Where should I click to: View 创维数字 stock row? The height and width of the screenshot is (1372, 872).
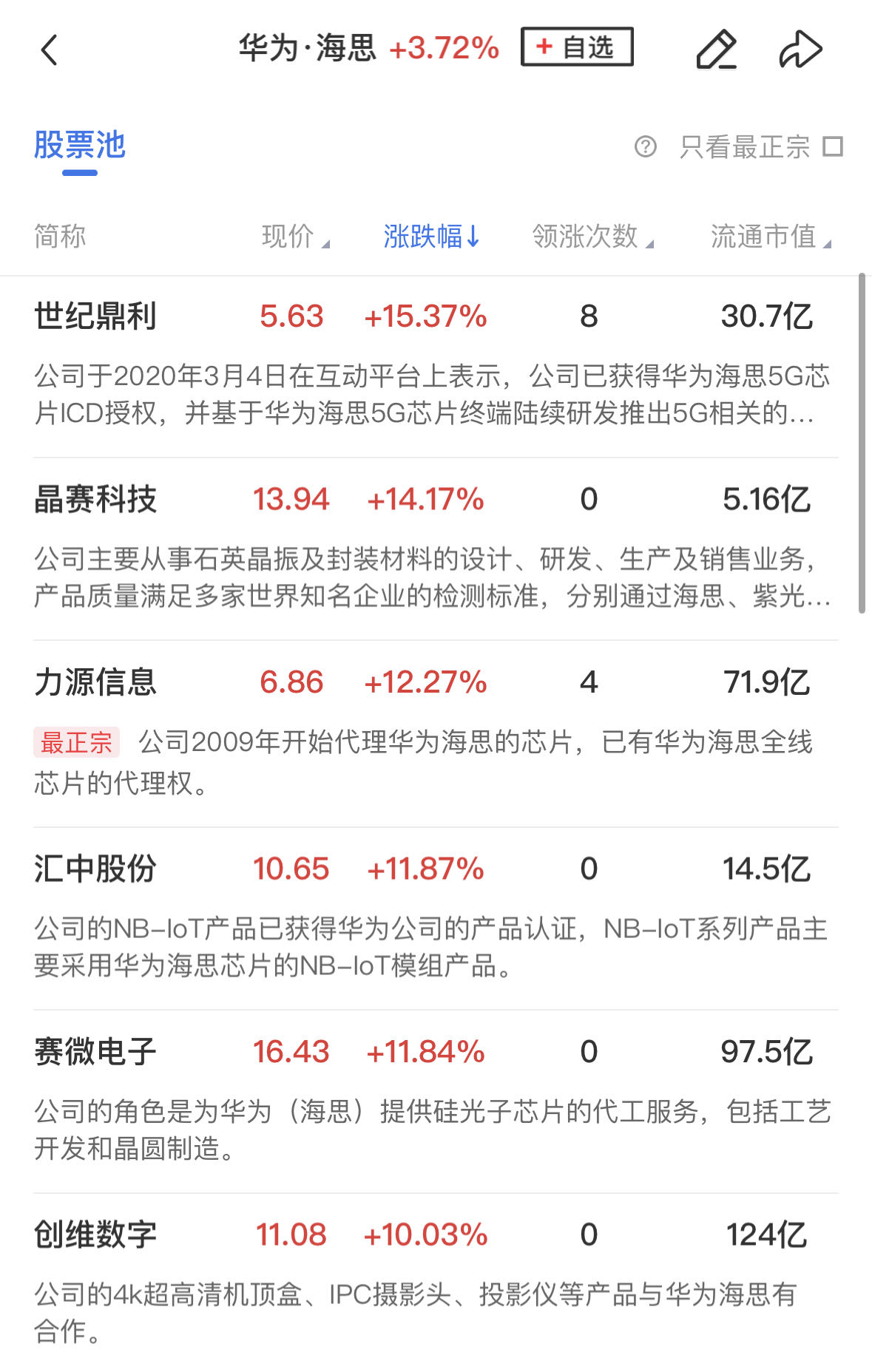[x=95, y=1234]
